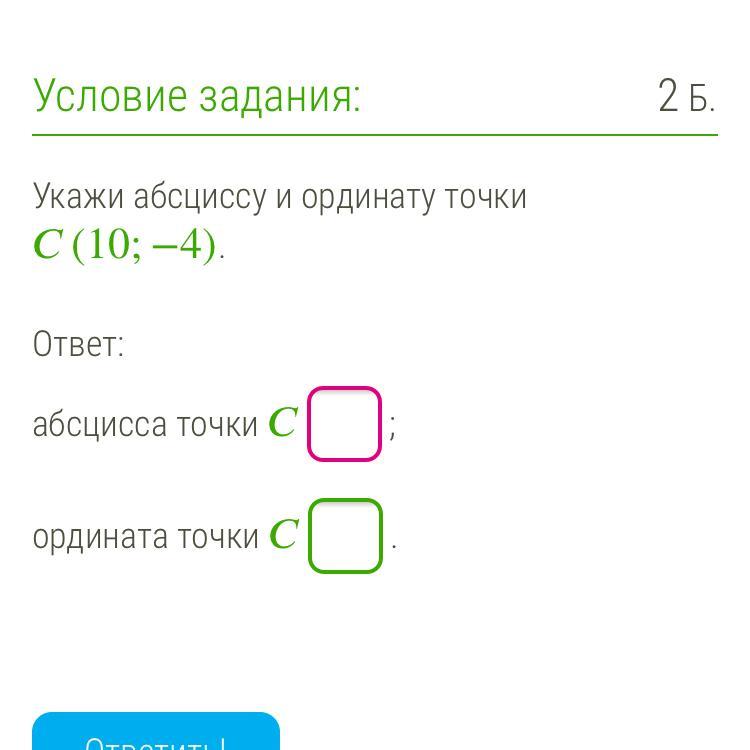Tap the abscissa input box for point C
This screenshot has width=750, height=750.
pos(344,424)
